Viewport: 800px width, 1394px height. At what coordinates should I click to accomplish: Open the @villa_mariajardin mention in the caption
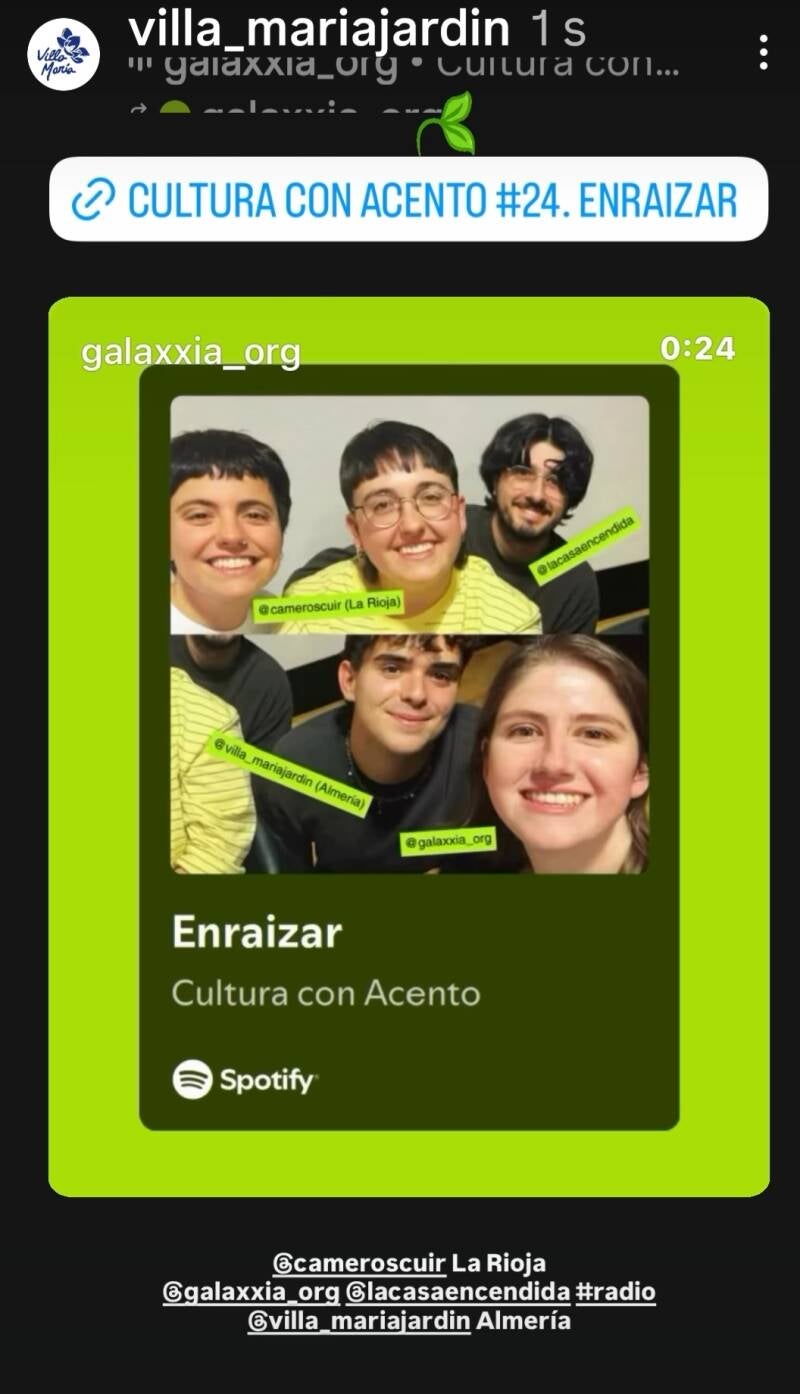pyautogui.click(x=359, y=1321)
